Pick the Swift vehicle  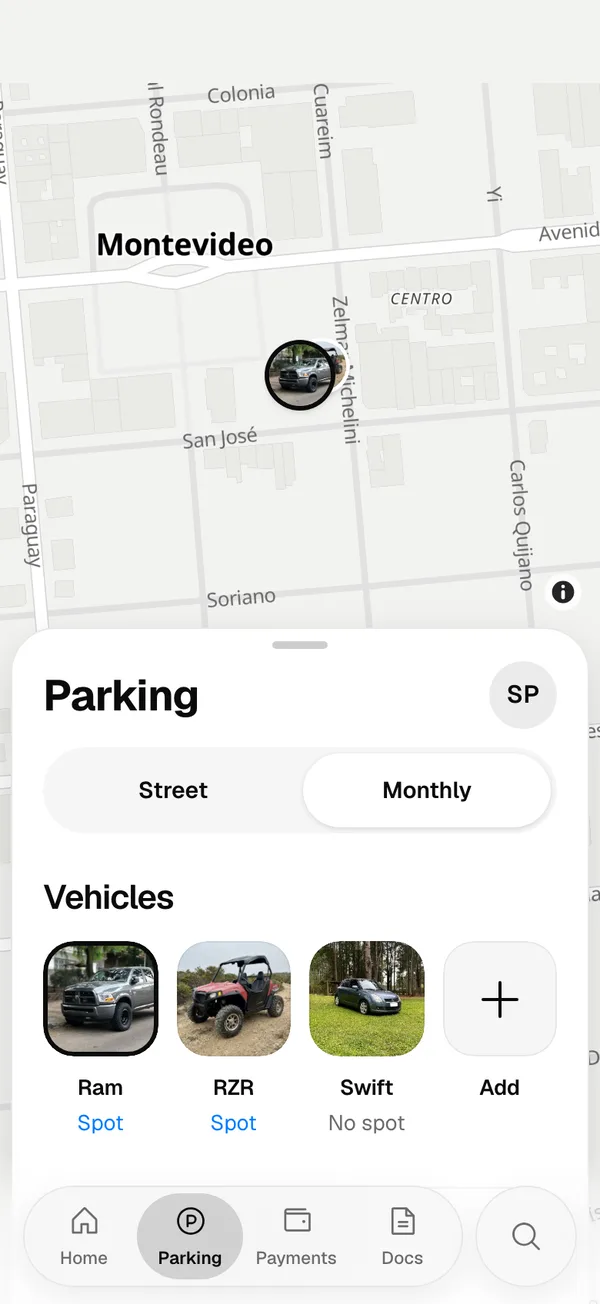click(x=367, y=999)
